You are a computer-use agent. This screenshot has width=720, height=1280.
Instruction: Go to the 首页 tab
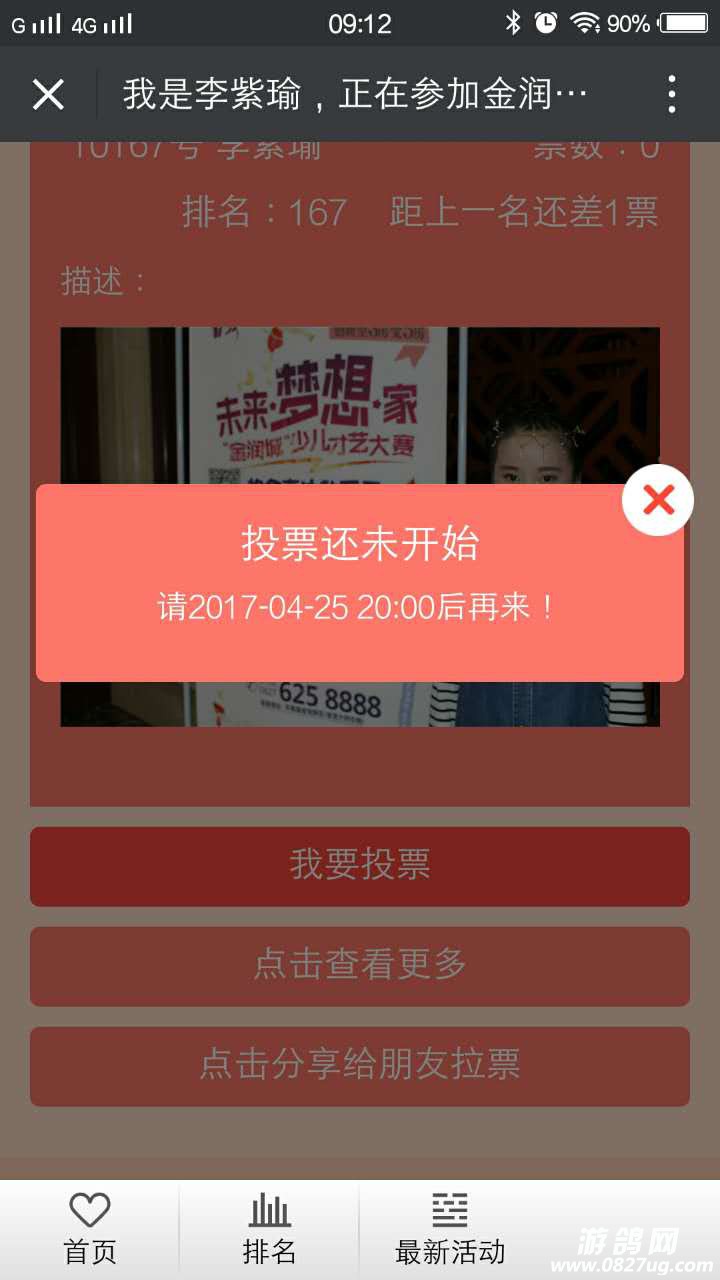tap(90, 1230)
